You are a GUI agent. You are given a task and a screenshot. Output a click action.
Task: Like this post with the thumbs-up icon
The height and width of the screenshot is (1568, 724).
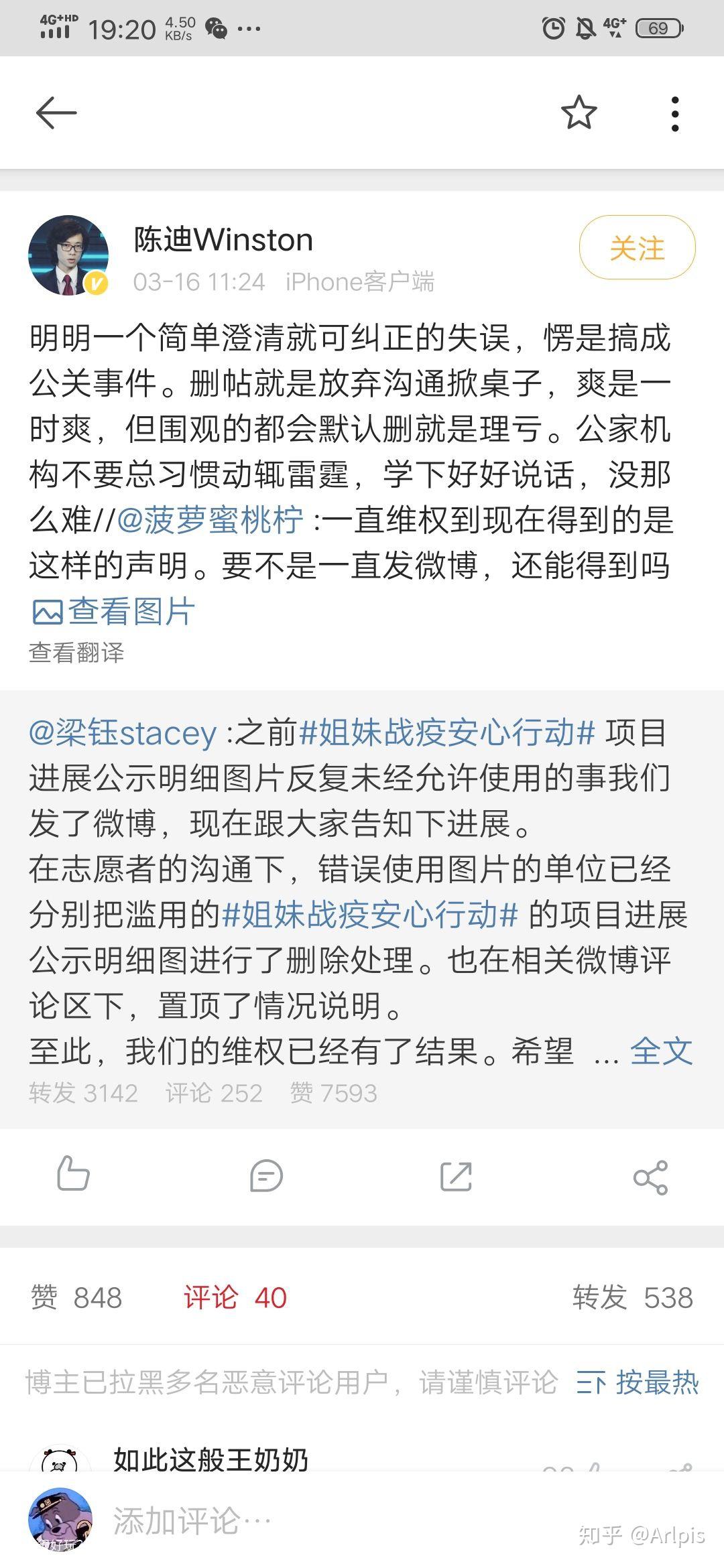point(73,1175)
